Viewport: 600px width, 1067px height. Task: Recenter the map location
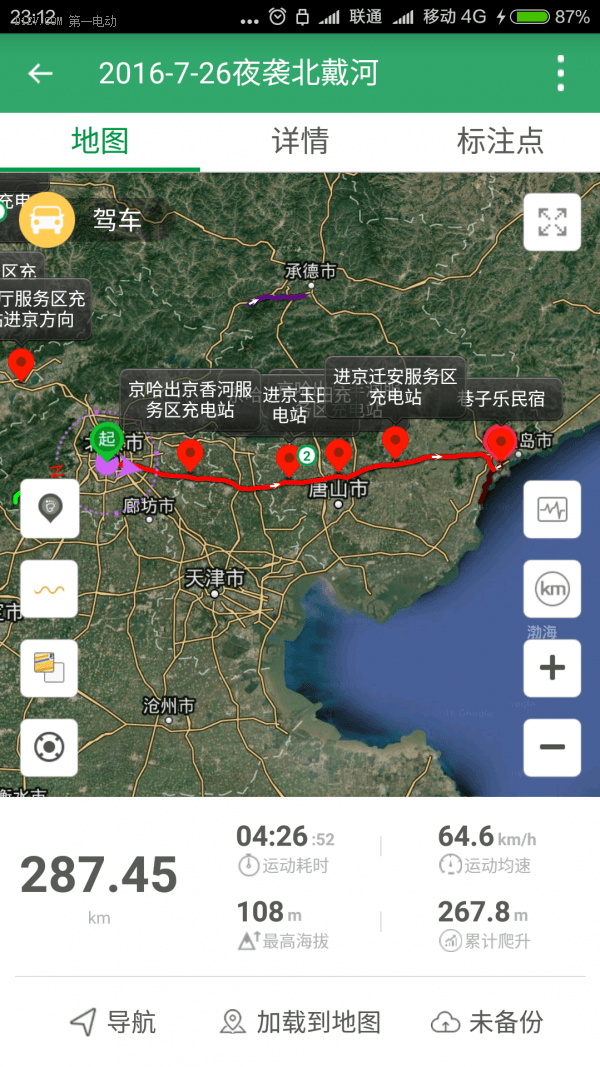point(49,747)
